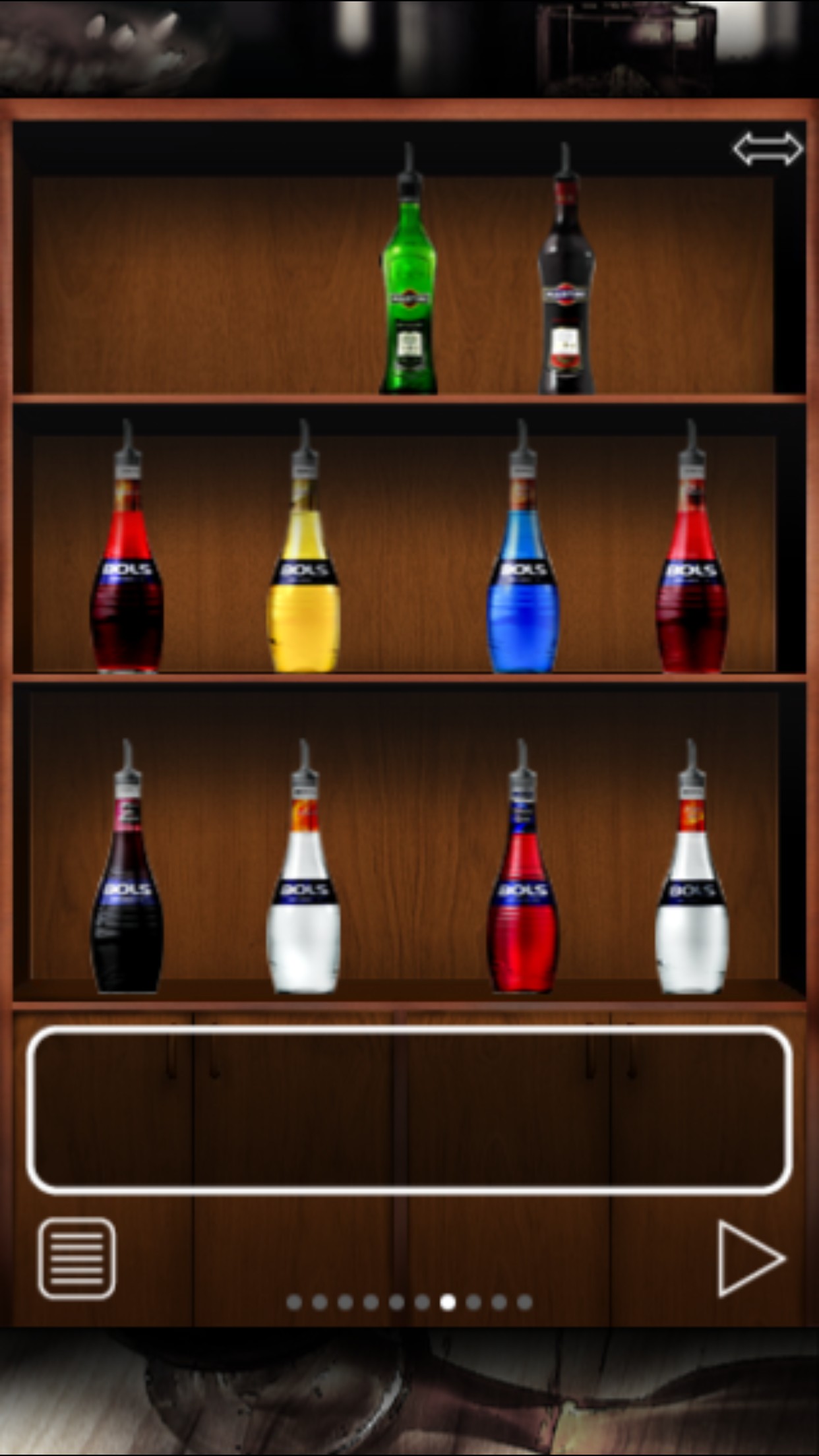The height and width of the screenshot is (1456, 819).
Task: Tap the page indicator dots
Action: [x=409, y=1302]
